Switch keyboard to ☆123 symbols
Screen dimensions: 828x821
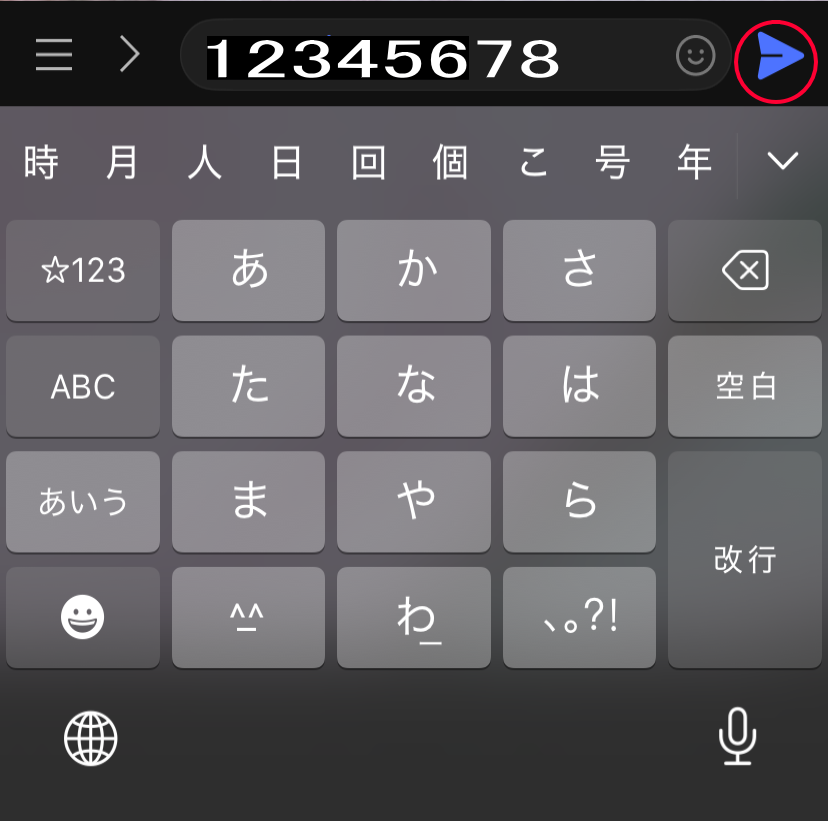click(x=83, y=270)
